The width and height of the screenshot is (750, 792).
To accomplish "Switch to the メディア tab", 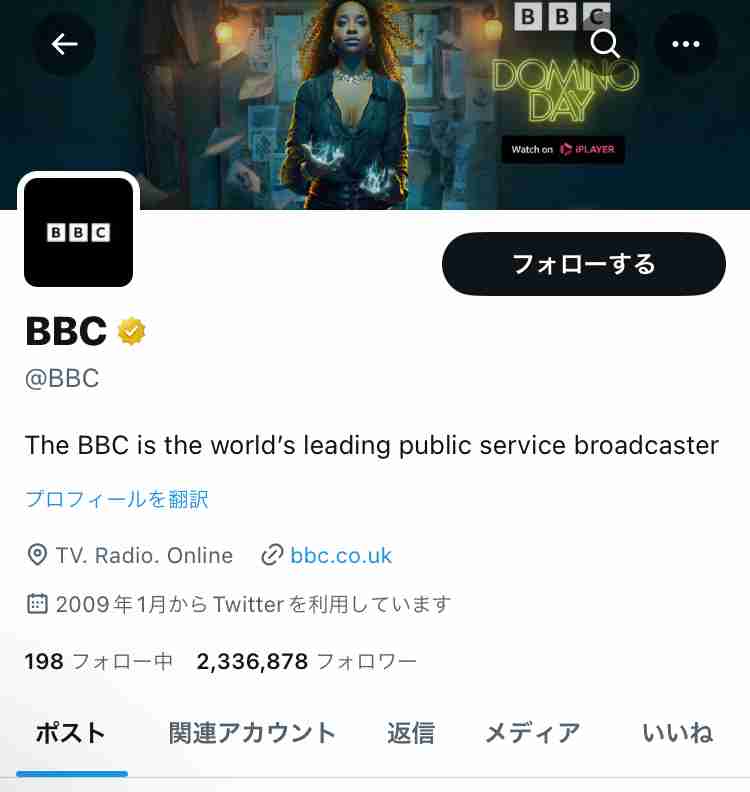I will click(531, 732).
